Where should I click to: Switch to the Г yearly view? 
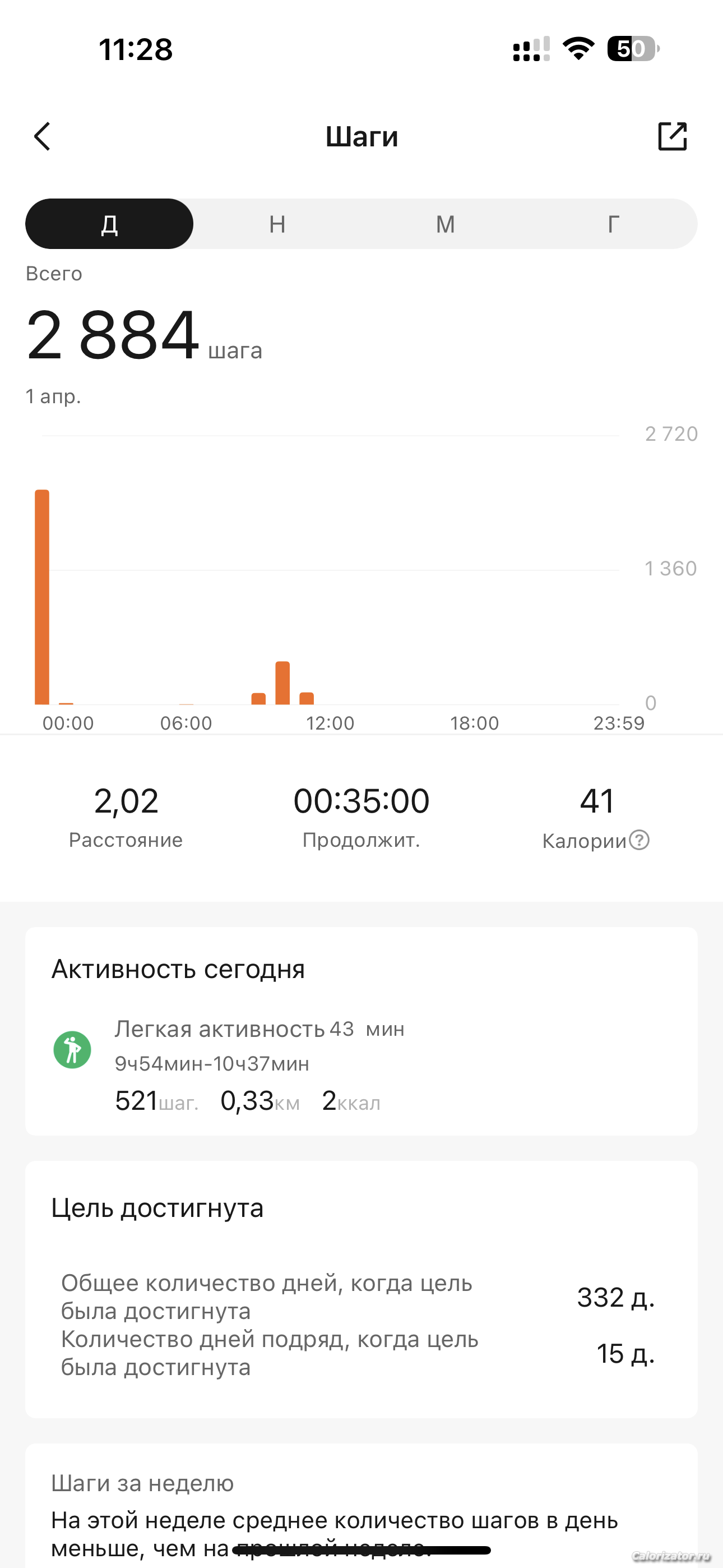click(x=614, y=224)
